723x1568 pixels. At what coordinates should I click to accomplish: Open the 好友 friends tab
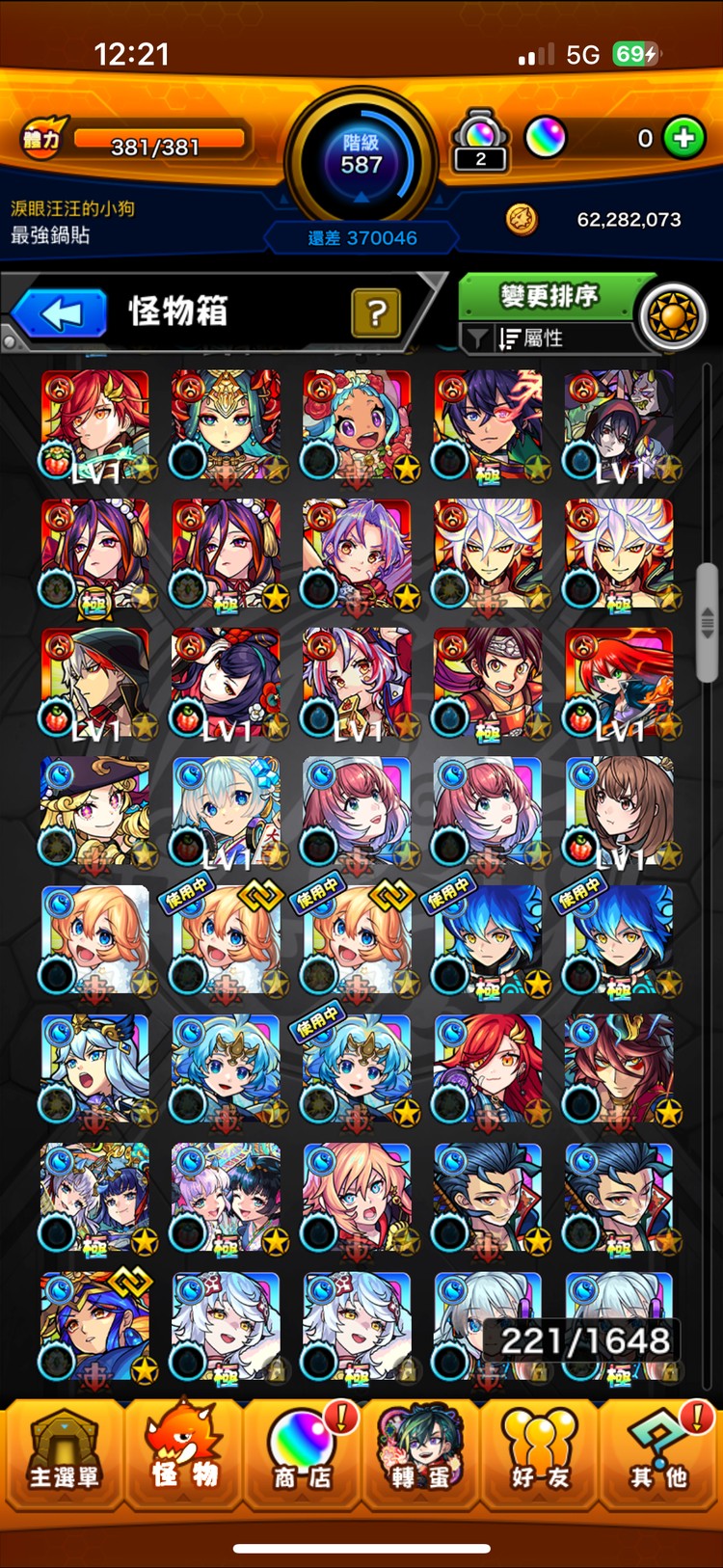pos(539,1454)
